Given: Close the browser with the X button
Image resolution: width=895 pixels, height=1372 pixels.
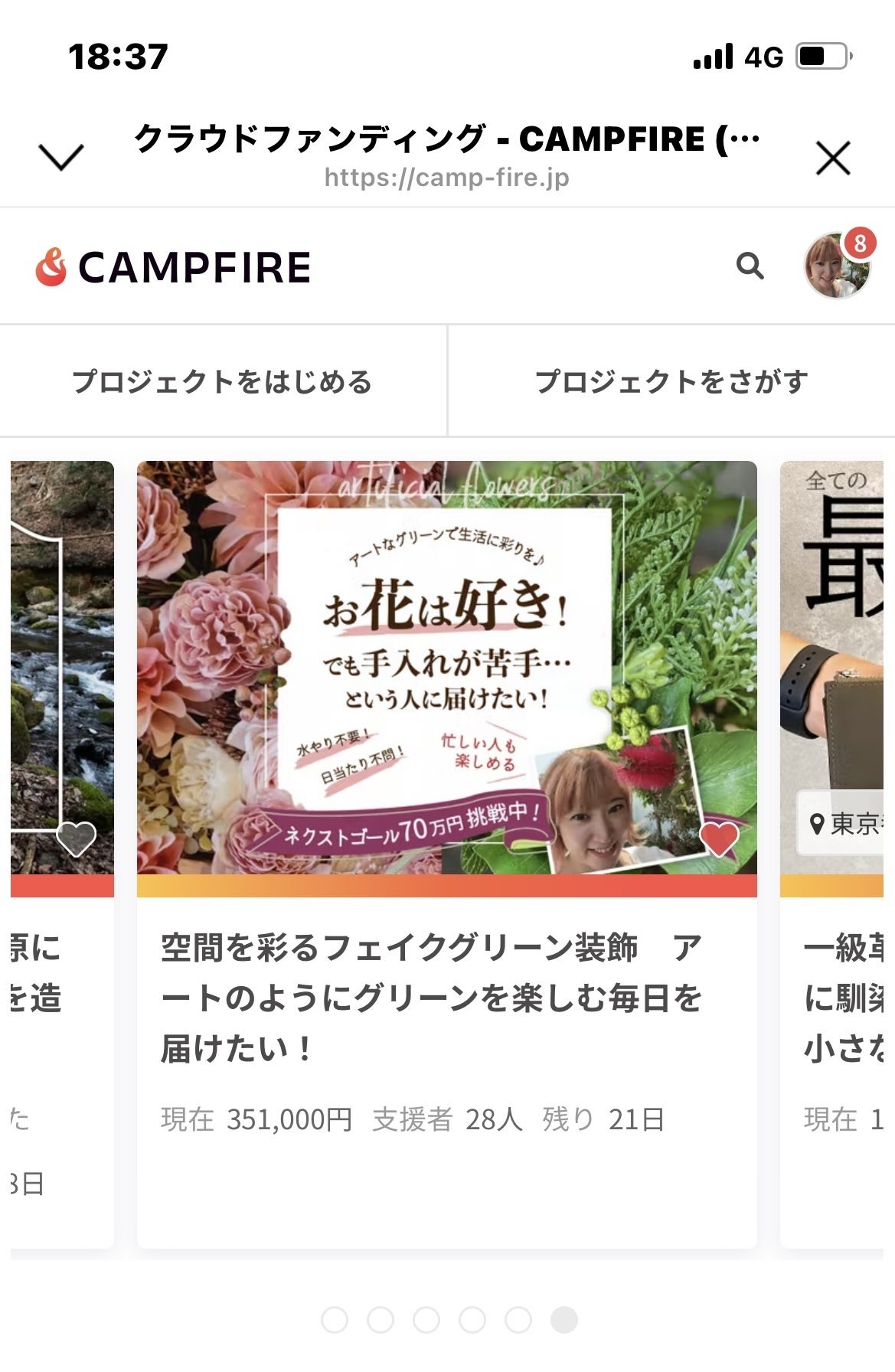Looking at the screenshot, I should click(x=833, y=158).
